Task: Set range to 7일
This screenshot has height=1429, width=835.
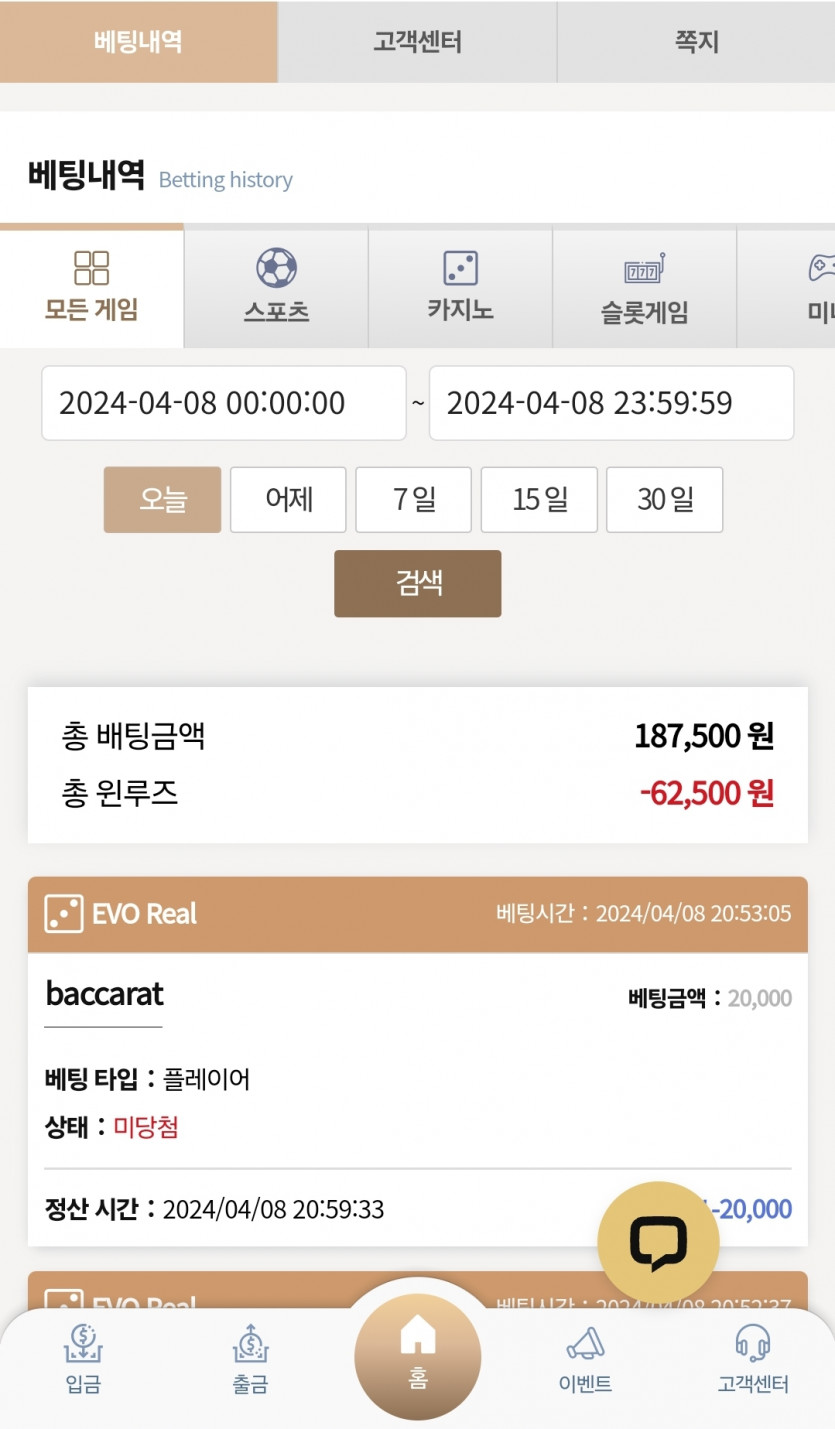Action: click(413, 499)
